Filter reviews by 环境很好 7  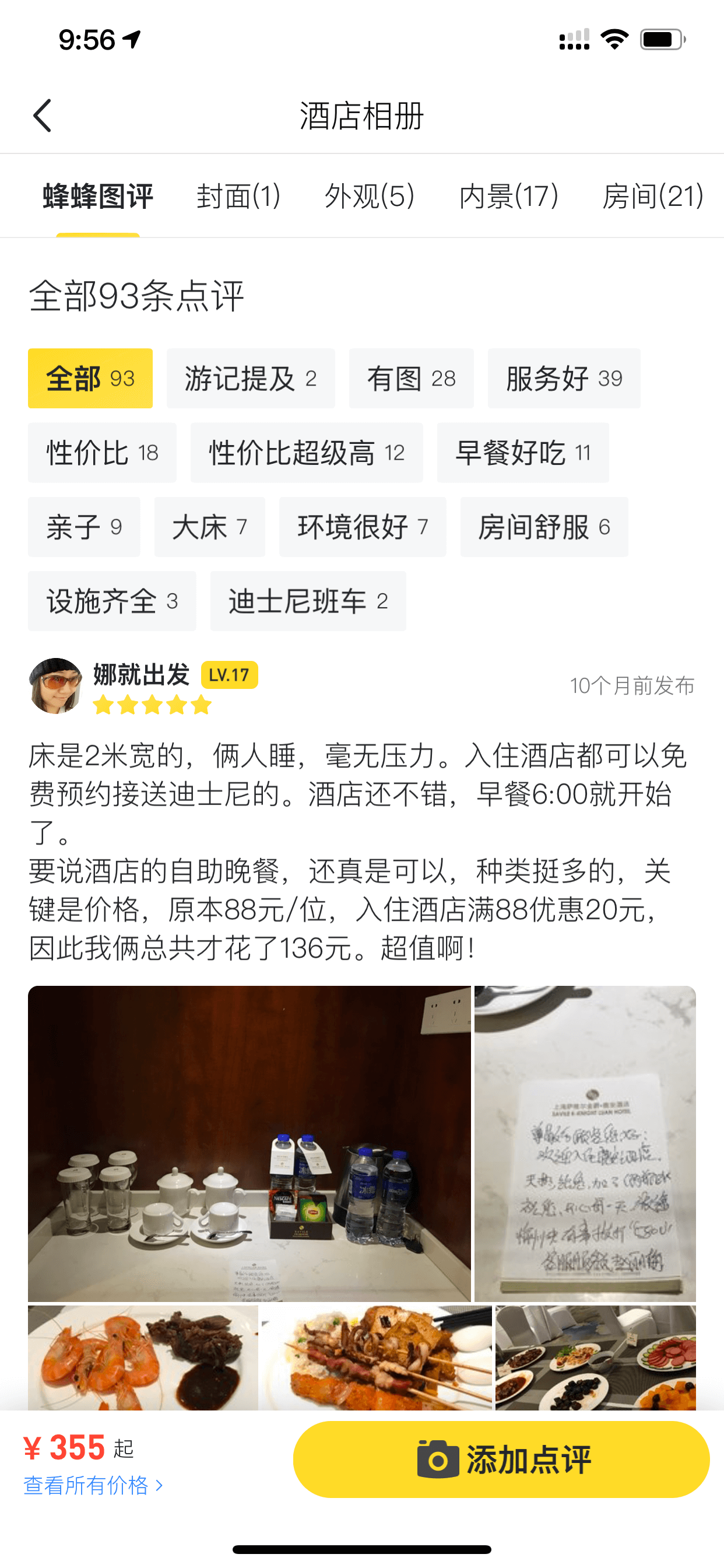pos(363,527)
